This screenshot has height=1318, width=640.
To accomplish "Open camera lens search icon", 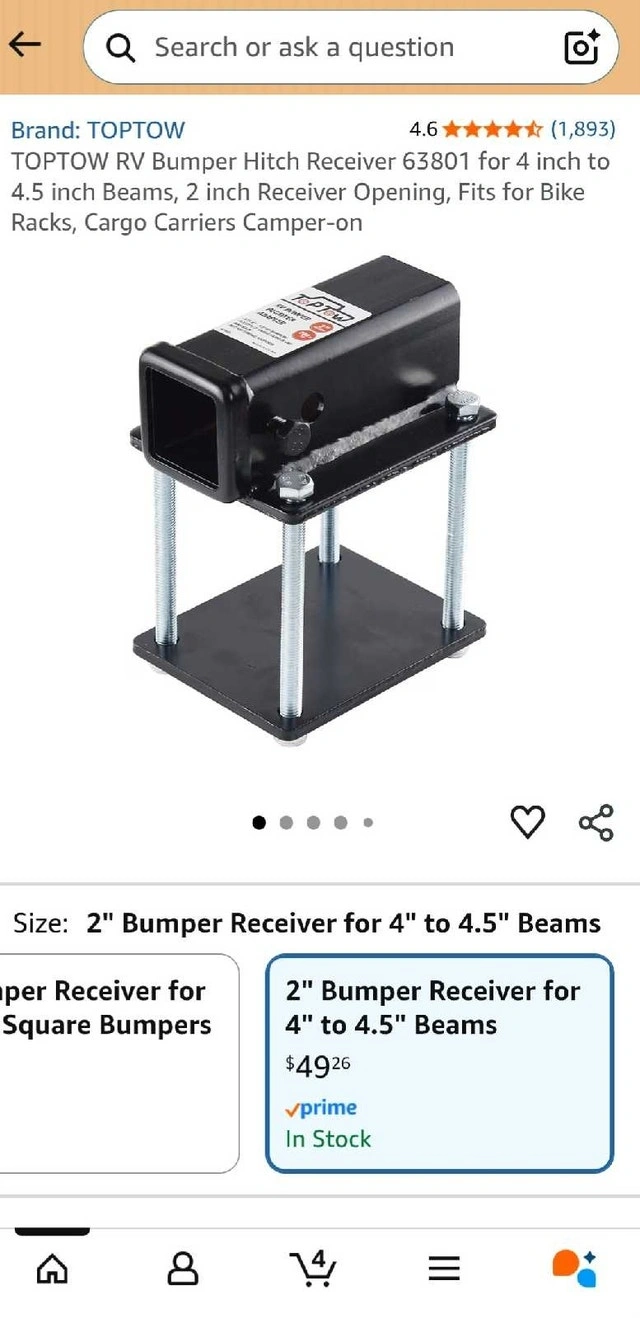I will click(581, 47).
